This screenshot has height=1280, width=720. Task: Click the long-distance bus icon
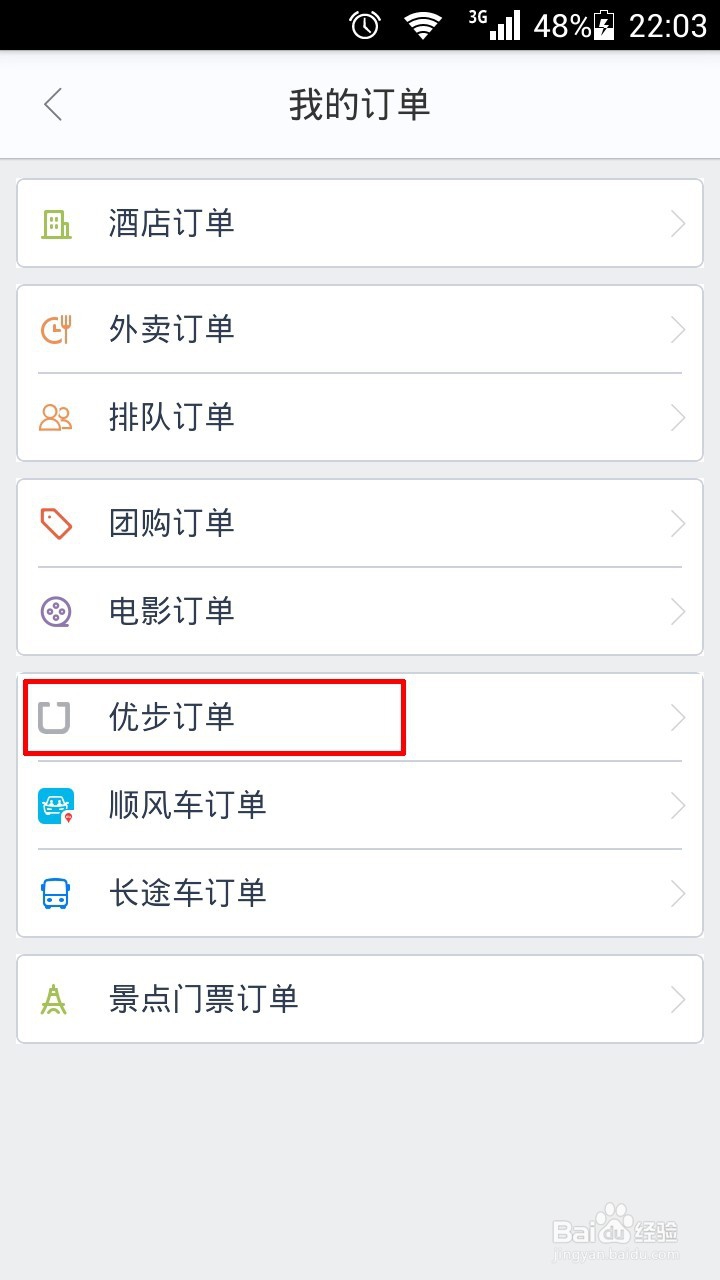(x=54, y=893)
